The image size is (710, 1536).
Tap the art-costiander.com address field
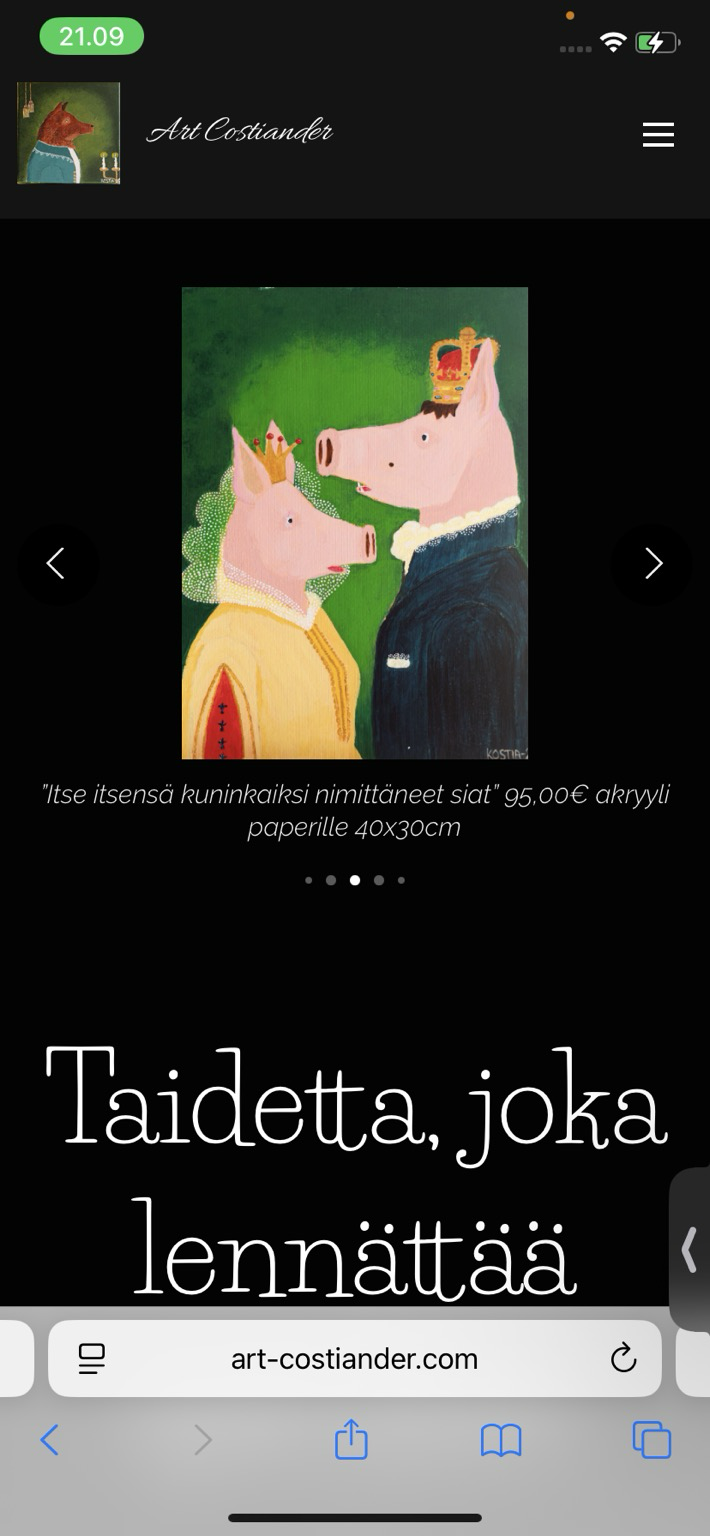tap(355, 1359)
